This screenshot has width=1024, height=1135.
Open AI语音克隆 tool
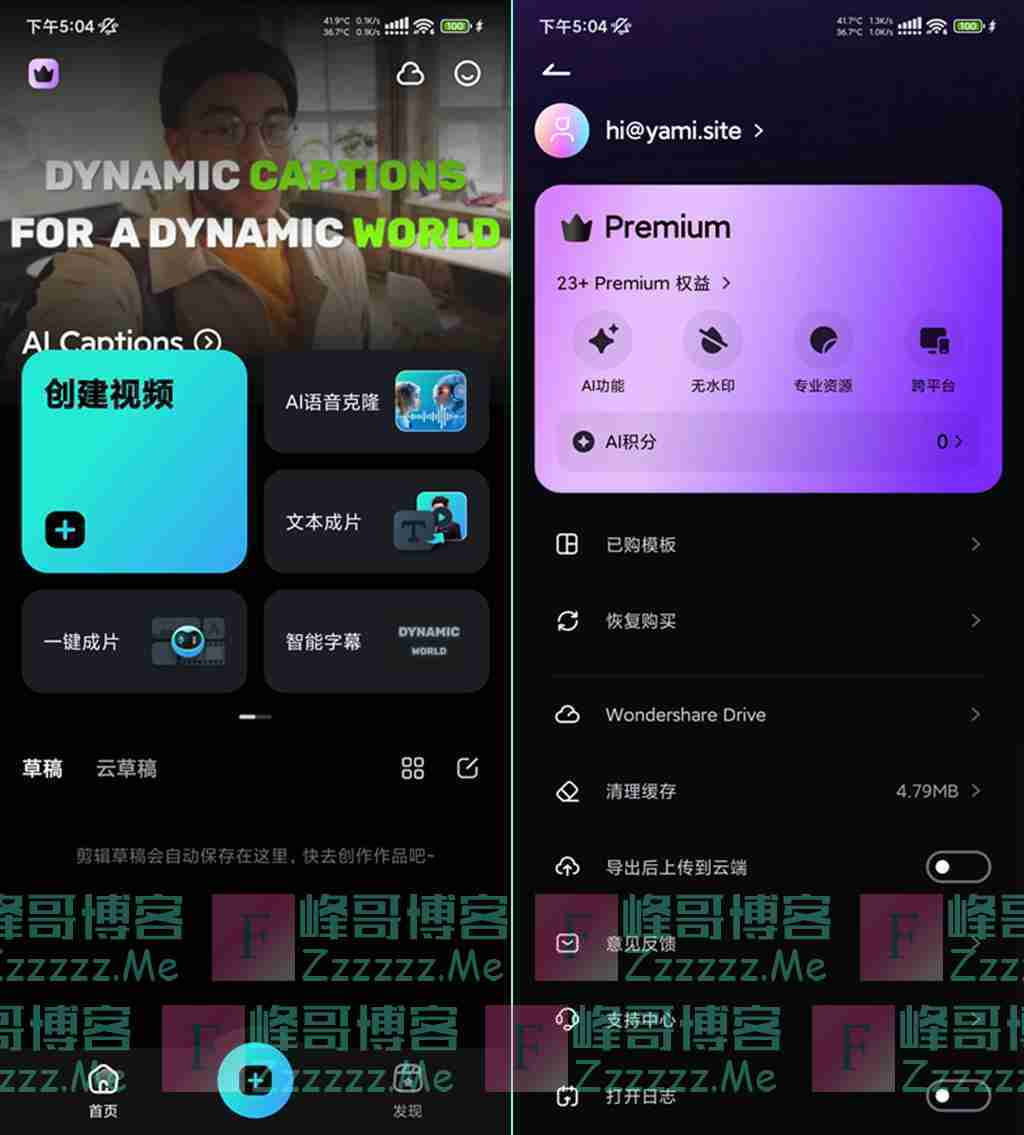click(376, 402)
